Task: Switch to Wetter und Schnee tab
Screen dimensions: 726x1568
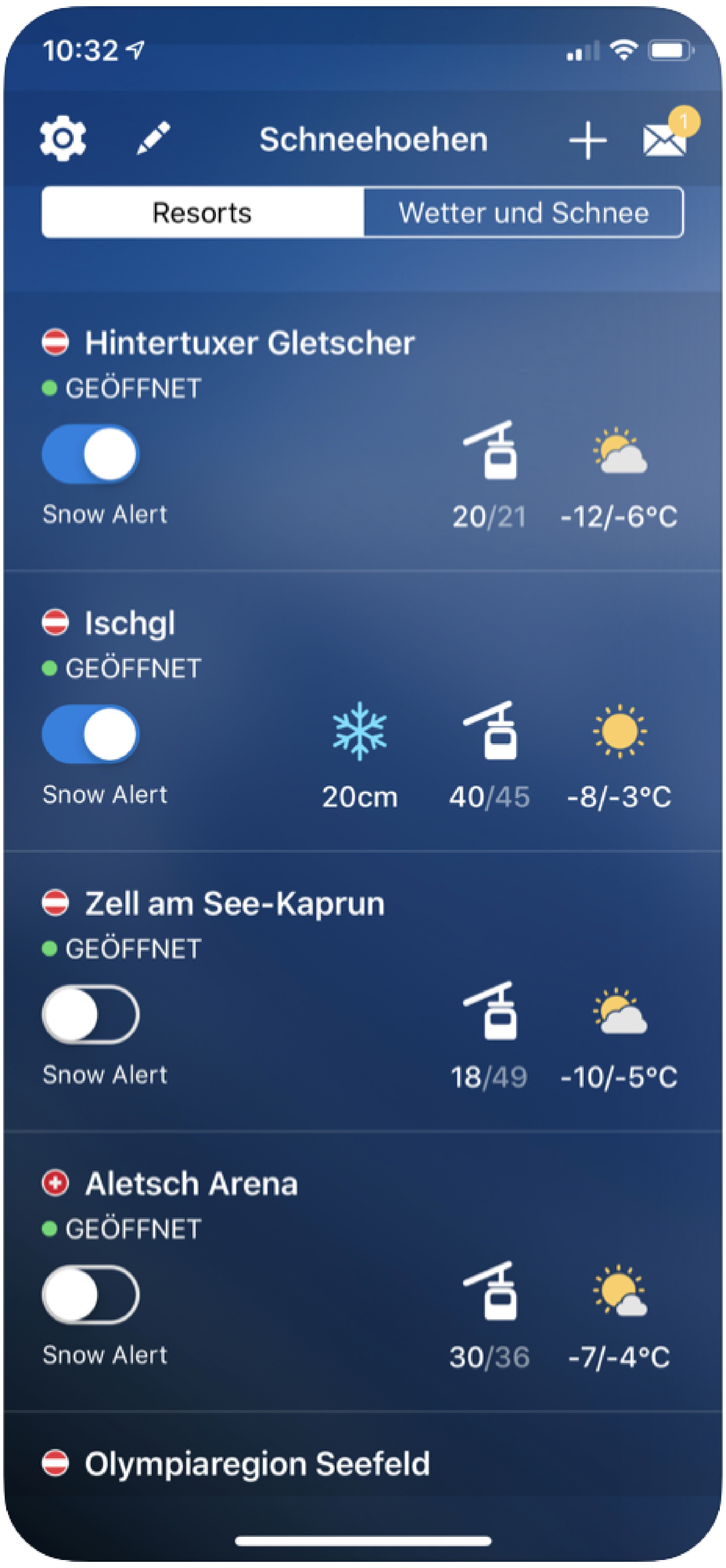Action: click(x=523, y=213)
